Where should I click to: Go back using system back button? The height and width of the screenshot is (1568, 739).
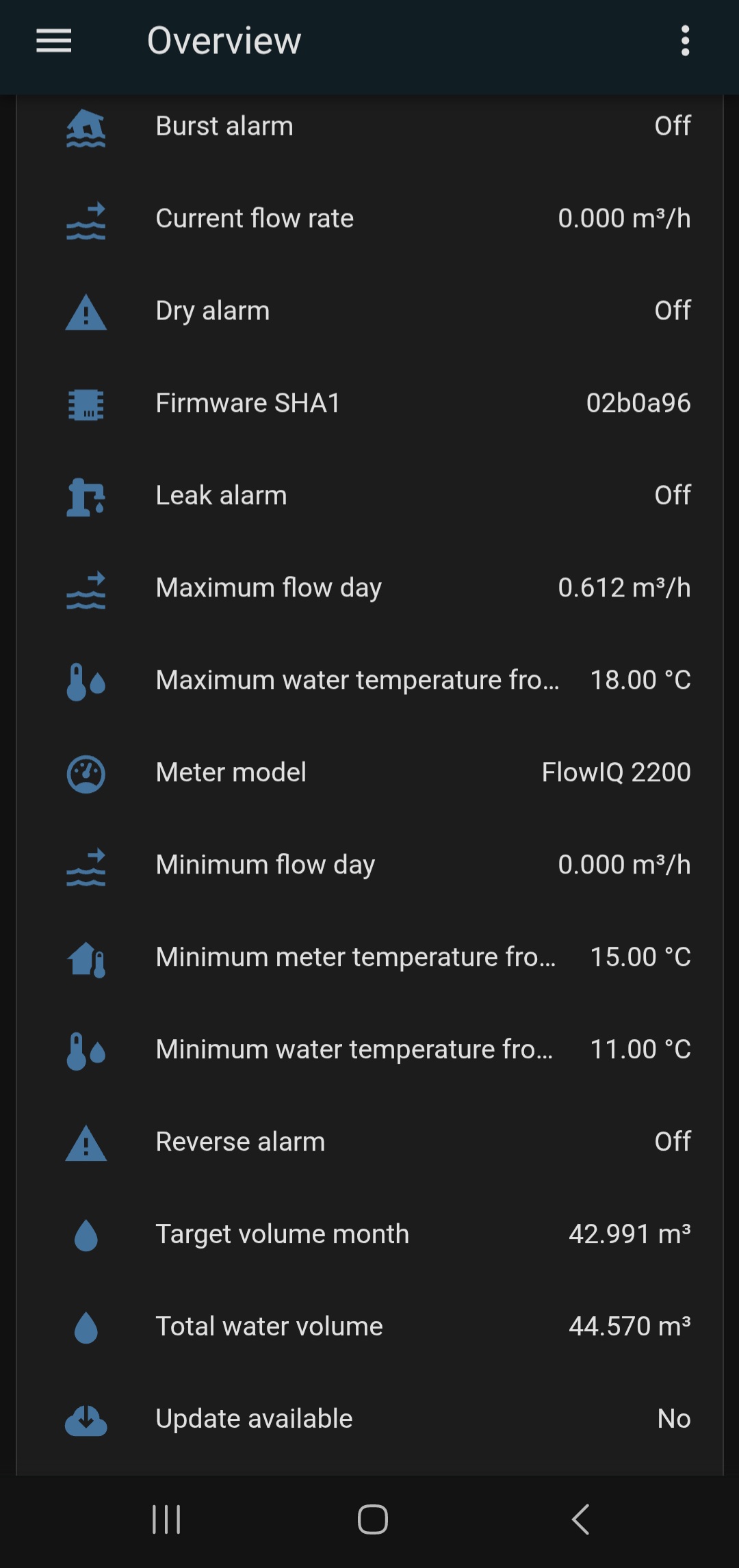click(580, 1519)
